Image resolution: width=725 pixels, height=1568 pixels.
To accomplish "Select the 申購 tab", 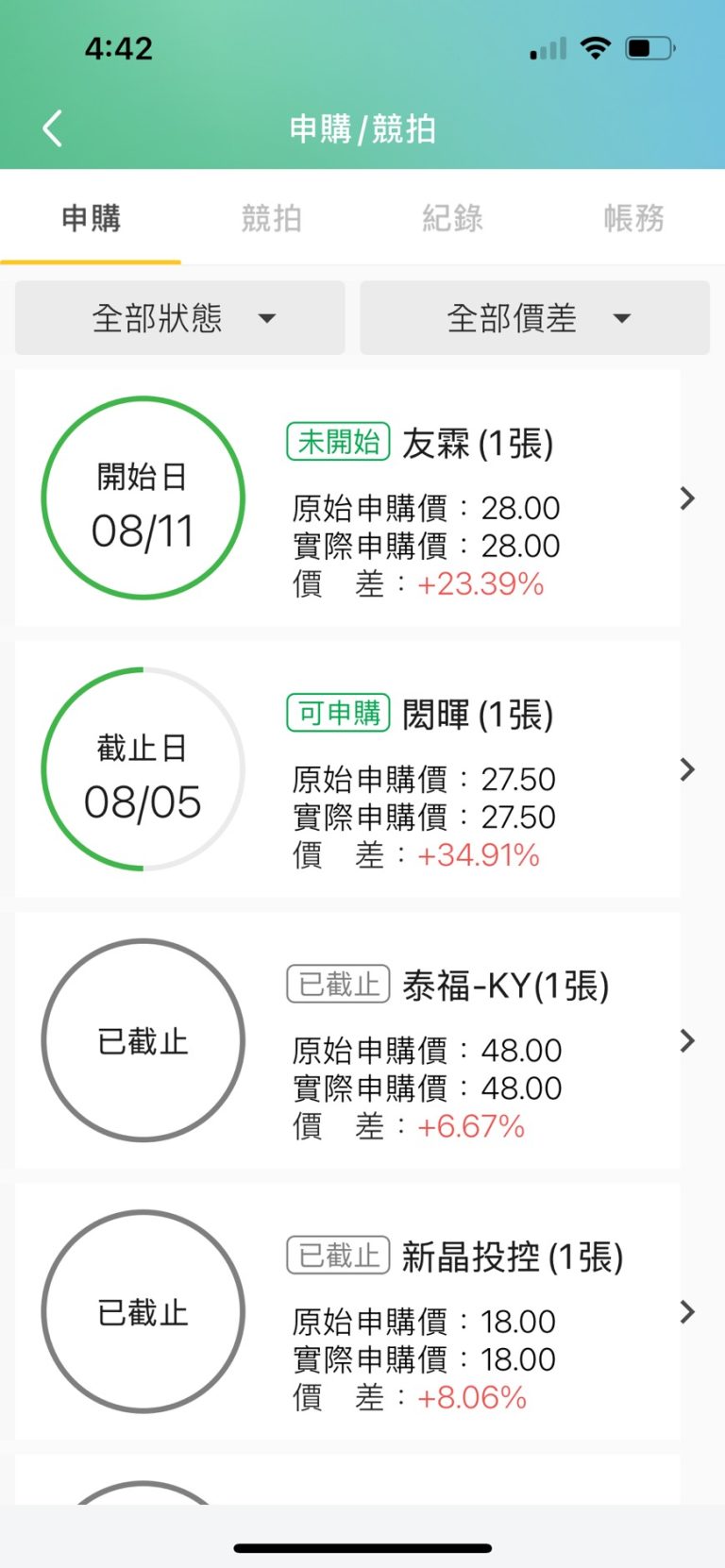I will [91, 218].
